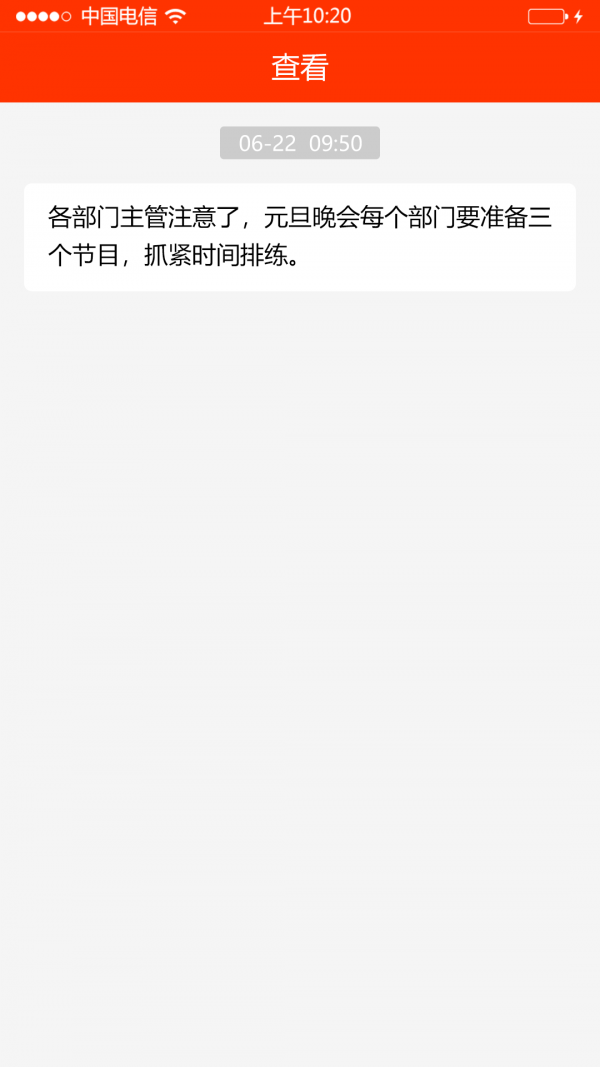Image resolution: width=600 pixels, height=1067 pixels.
Task: Open the department supervisors notice message card
Action: [x=300, y=237]
